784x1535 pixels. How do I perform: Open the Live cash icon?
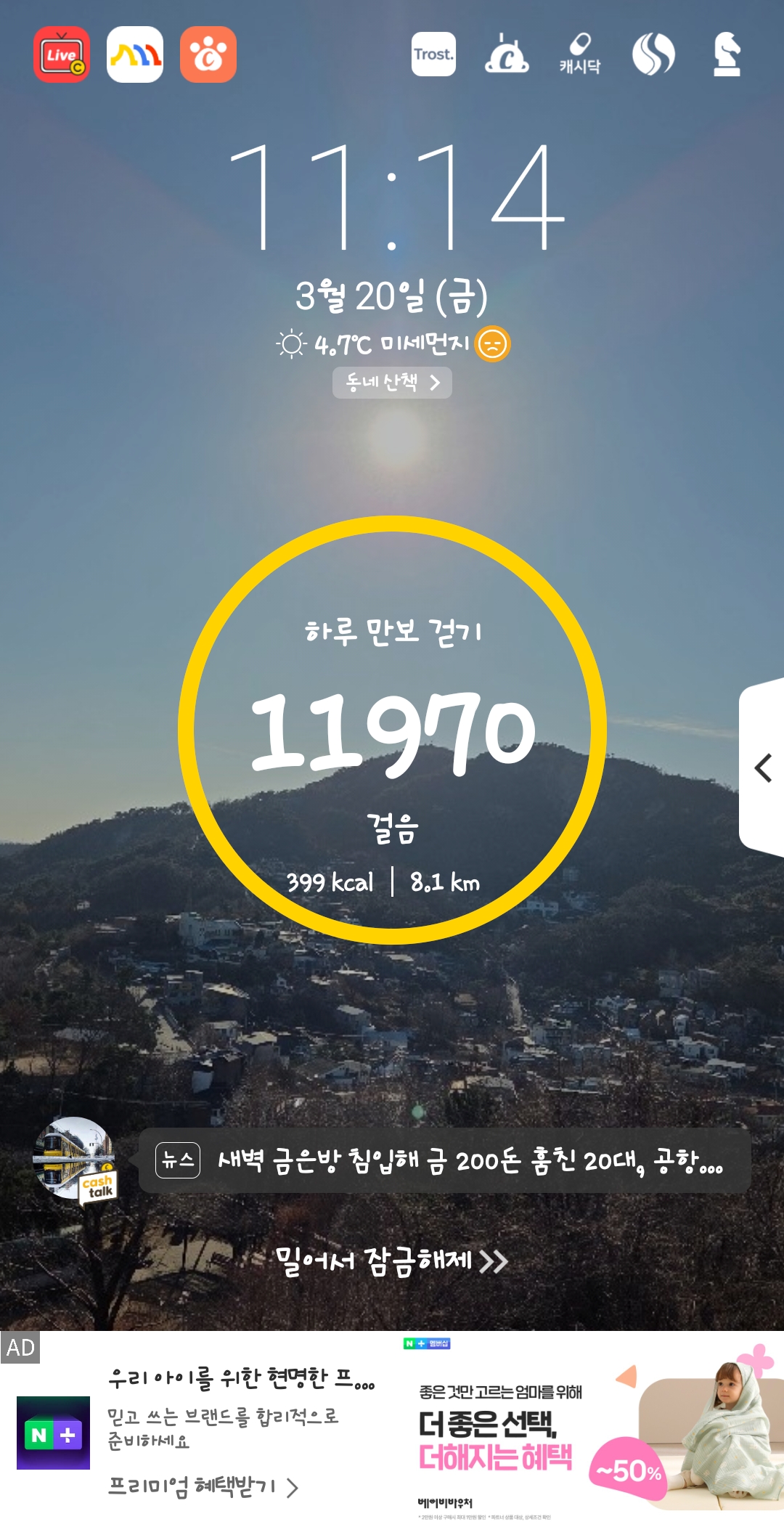click(62, 54)
